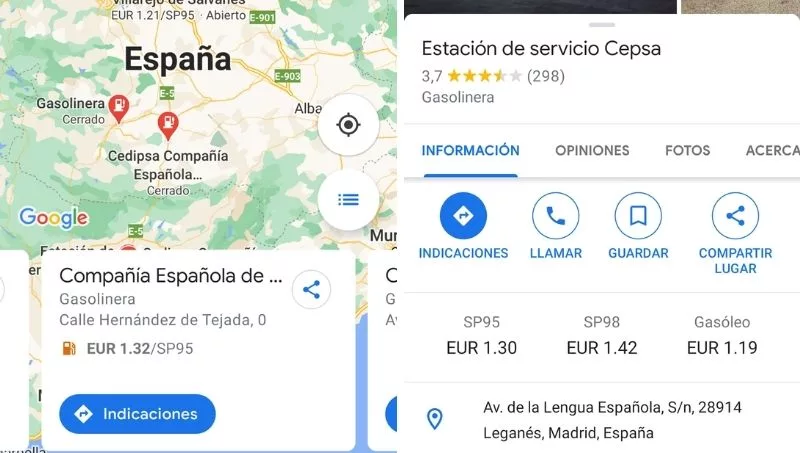Switch to the Información tab
This screenshot has height=453, width=800.
470,151
